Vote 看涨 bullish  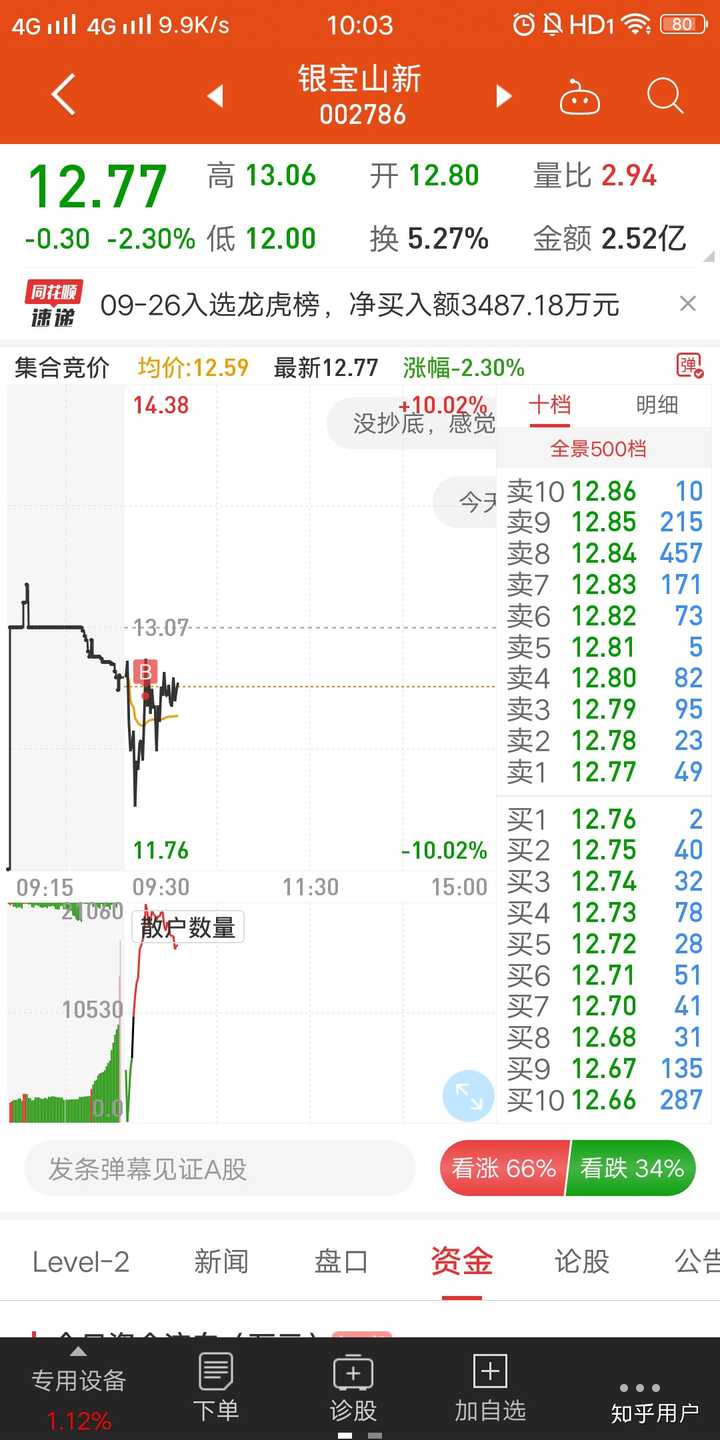[x=503, y=1168]
